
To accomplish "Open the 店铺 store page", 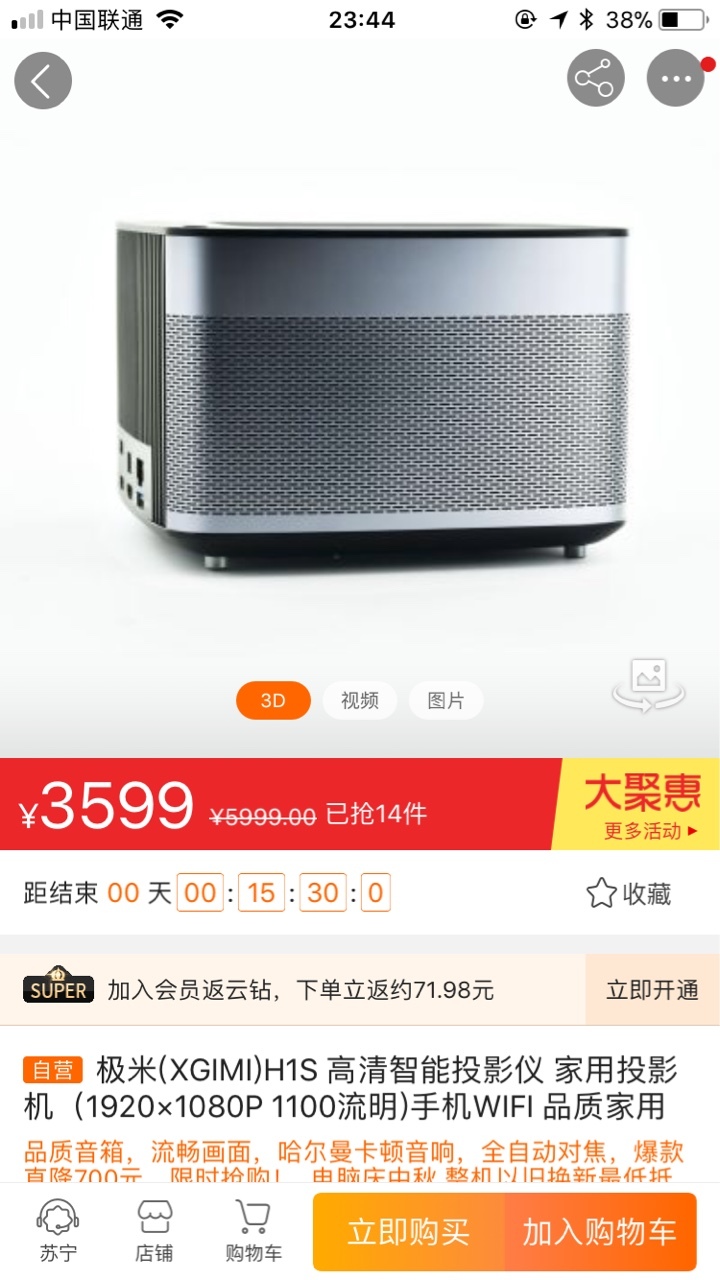I will tap(155, 1230).
